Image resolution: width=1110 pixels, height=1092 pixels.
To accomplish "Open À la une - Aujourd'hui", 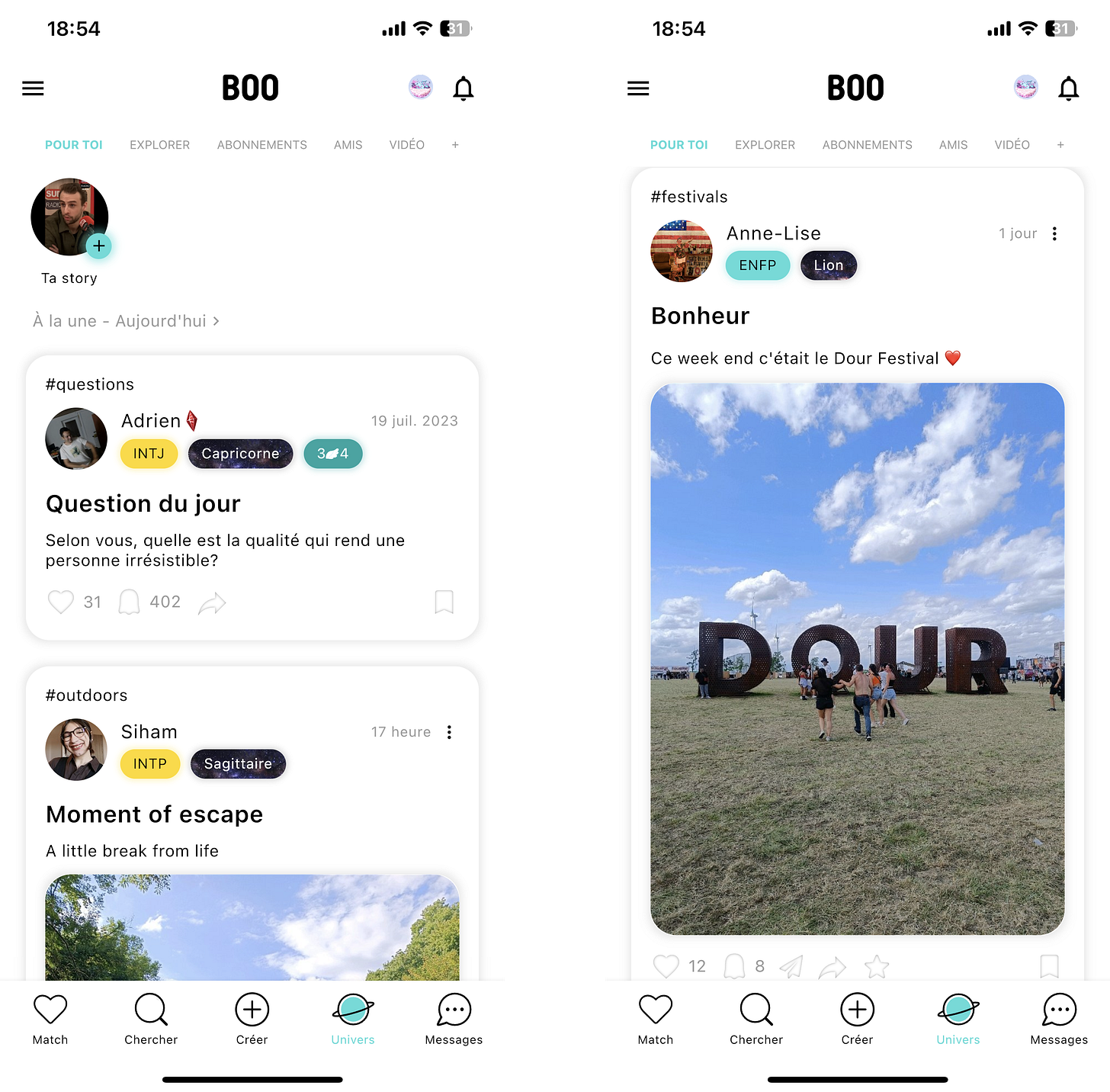I will click(127, 321).
